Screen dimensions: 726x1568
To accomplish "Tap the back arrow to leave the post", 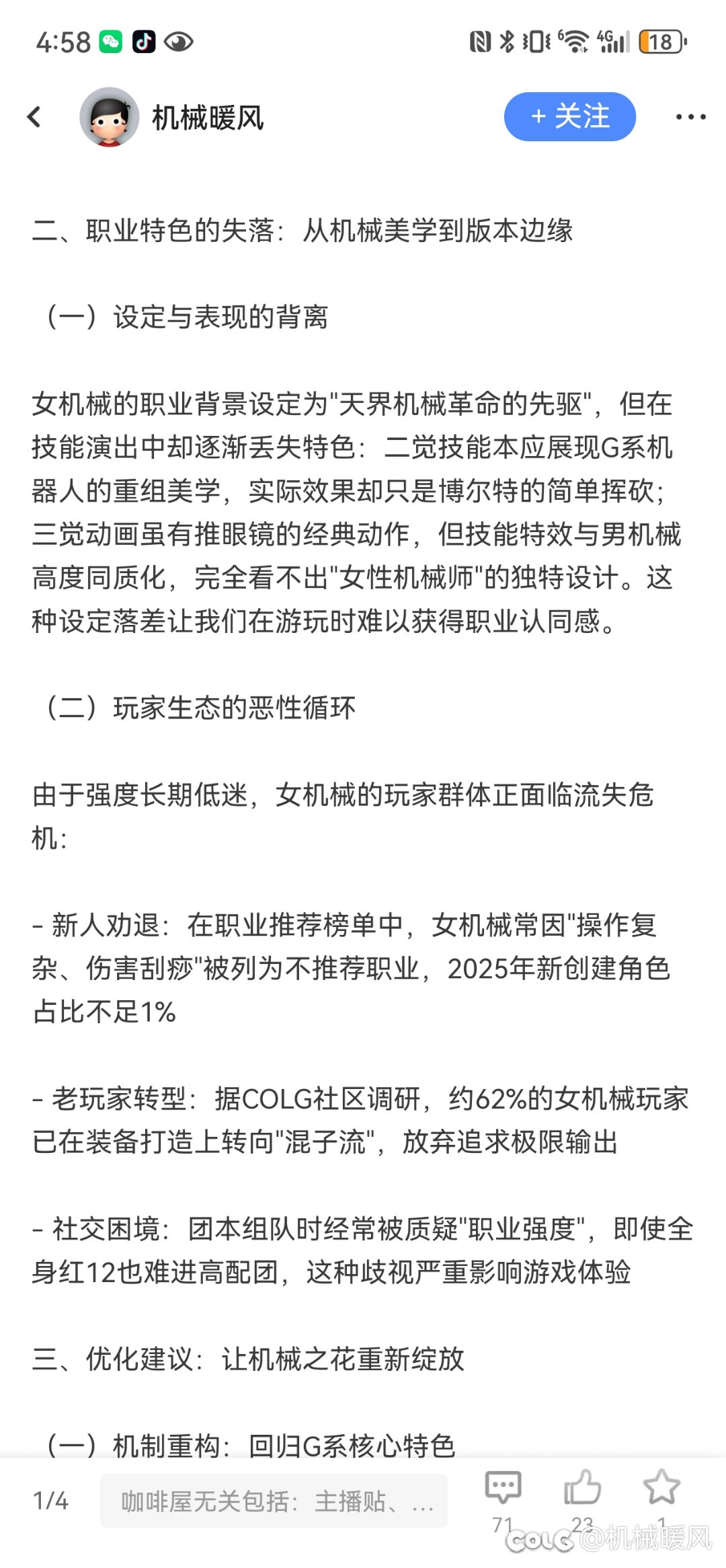I will point(33,116).
